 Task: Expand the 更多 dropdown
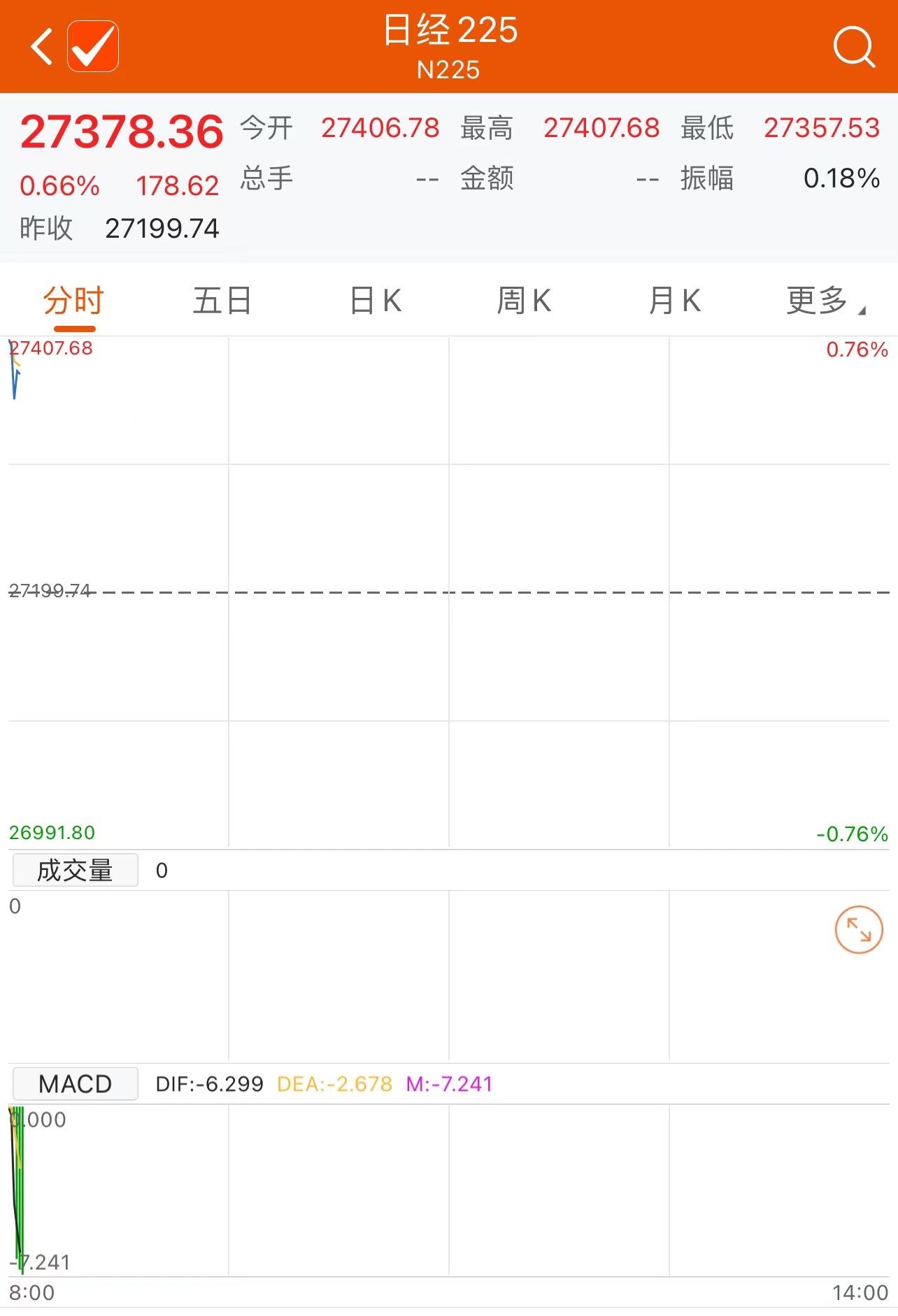pyautogui.click(x=824, y=301)
